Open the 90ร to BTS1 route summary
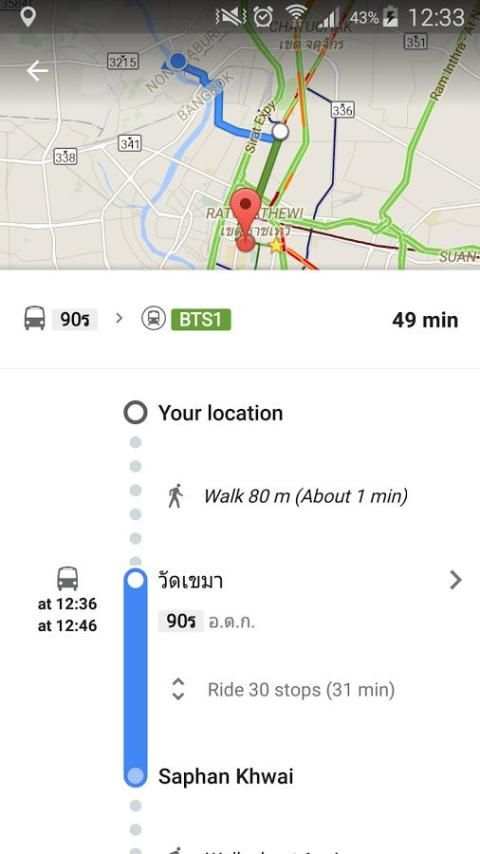 click(x=240, y=320)
